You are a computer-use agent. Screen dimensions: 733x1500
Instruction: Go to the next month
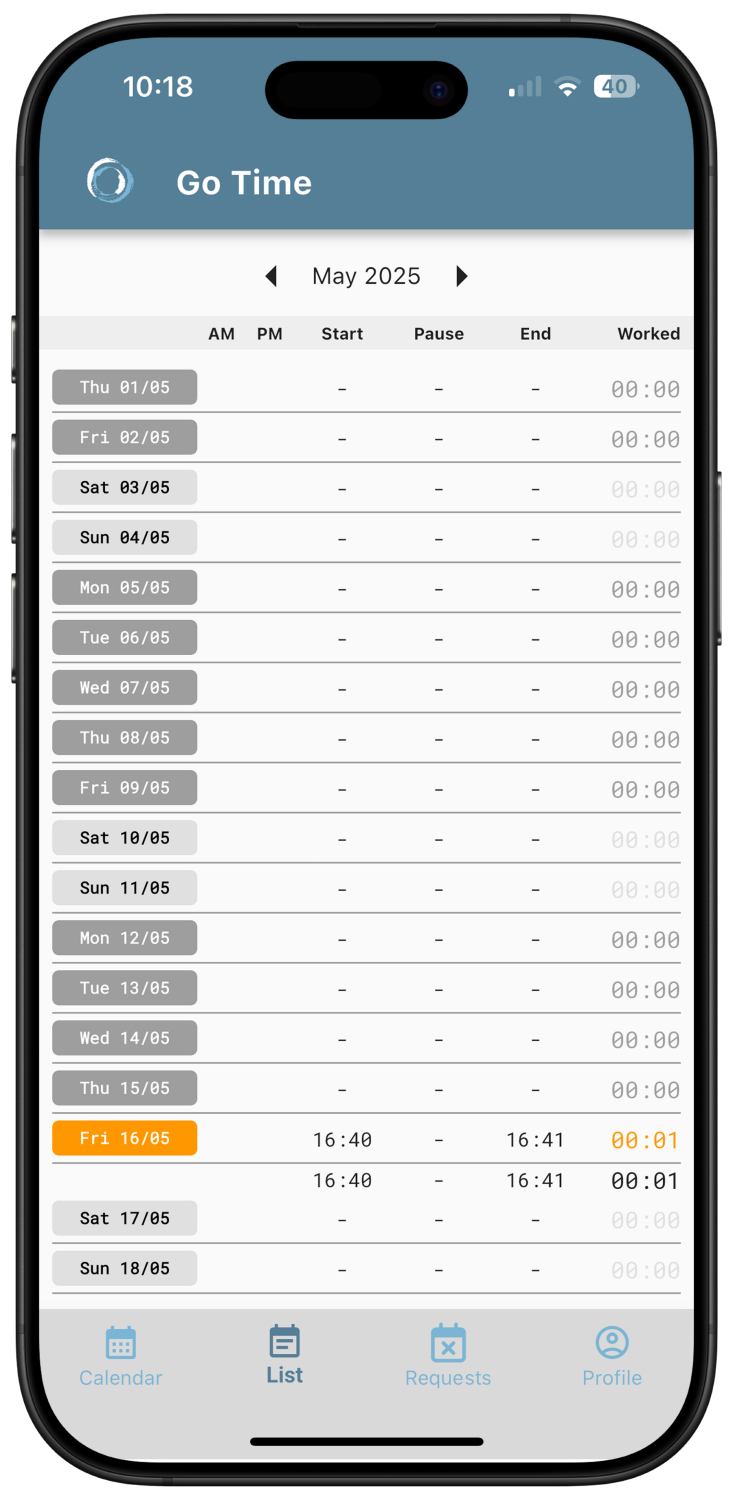pos(461,276)
